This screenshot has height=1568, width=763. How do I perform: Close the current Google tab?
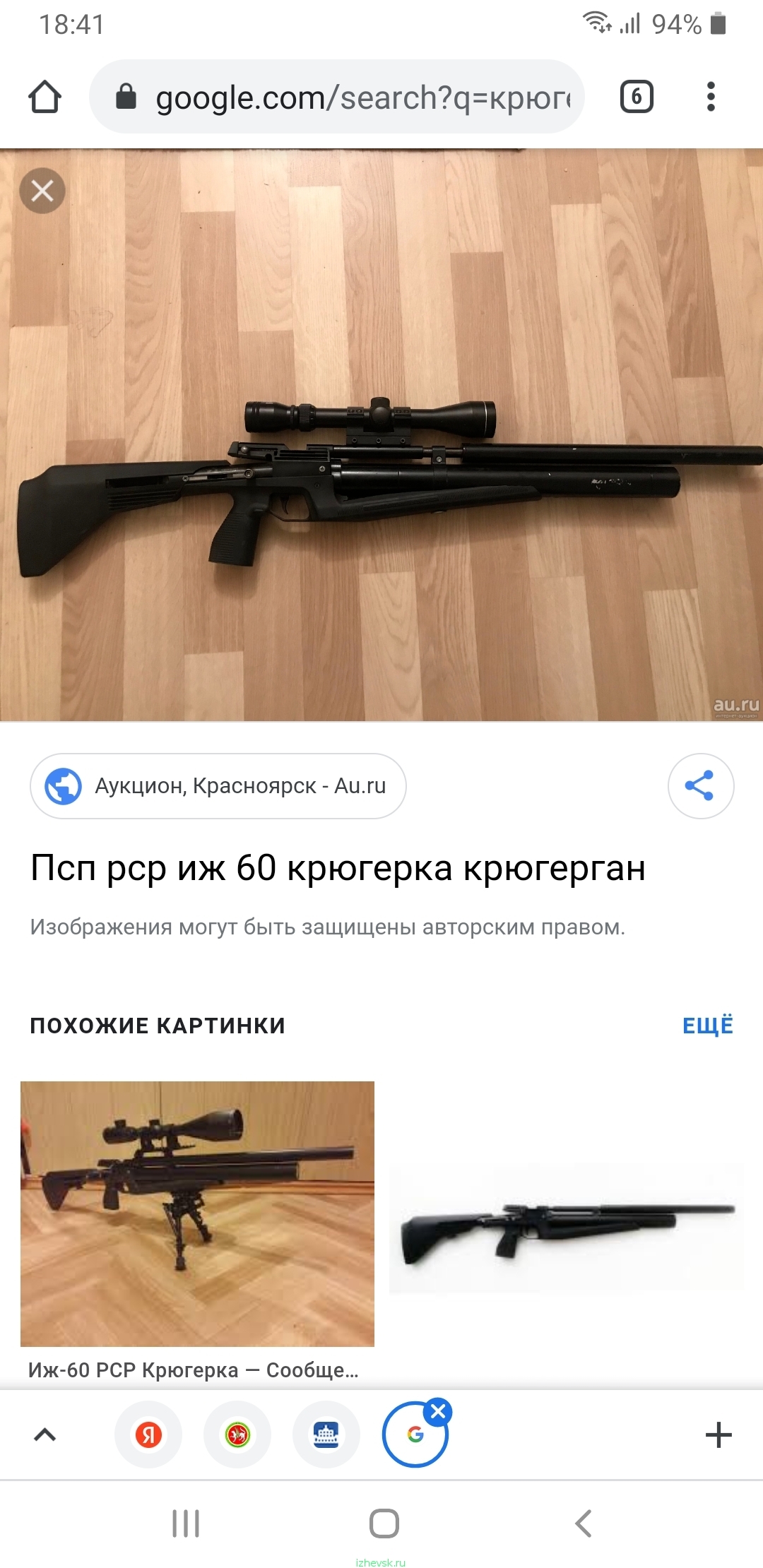coord(438,1411)
